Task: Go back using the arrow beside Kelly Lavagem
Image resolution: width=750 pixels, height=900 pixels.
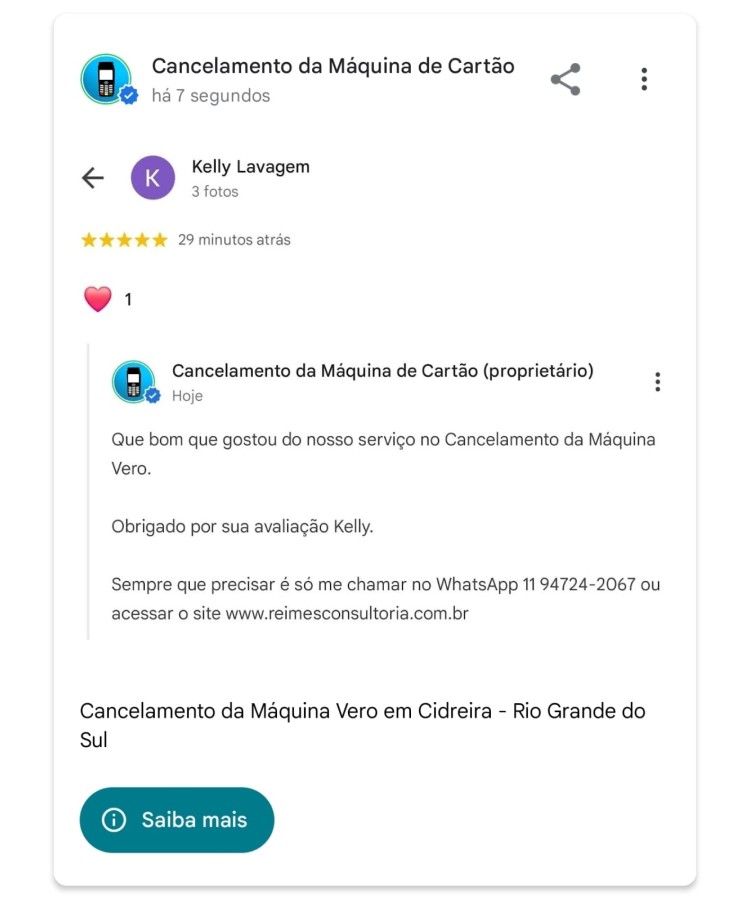Action: tap(93, 178)
